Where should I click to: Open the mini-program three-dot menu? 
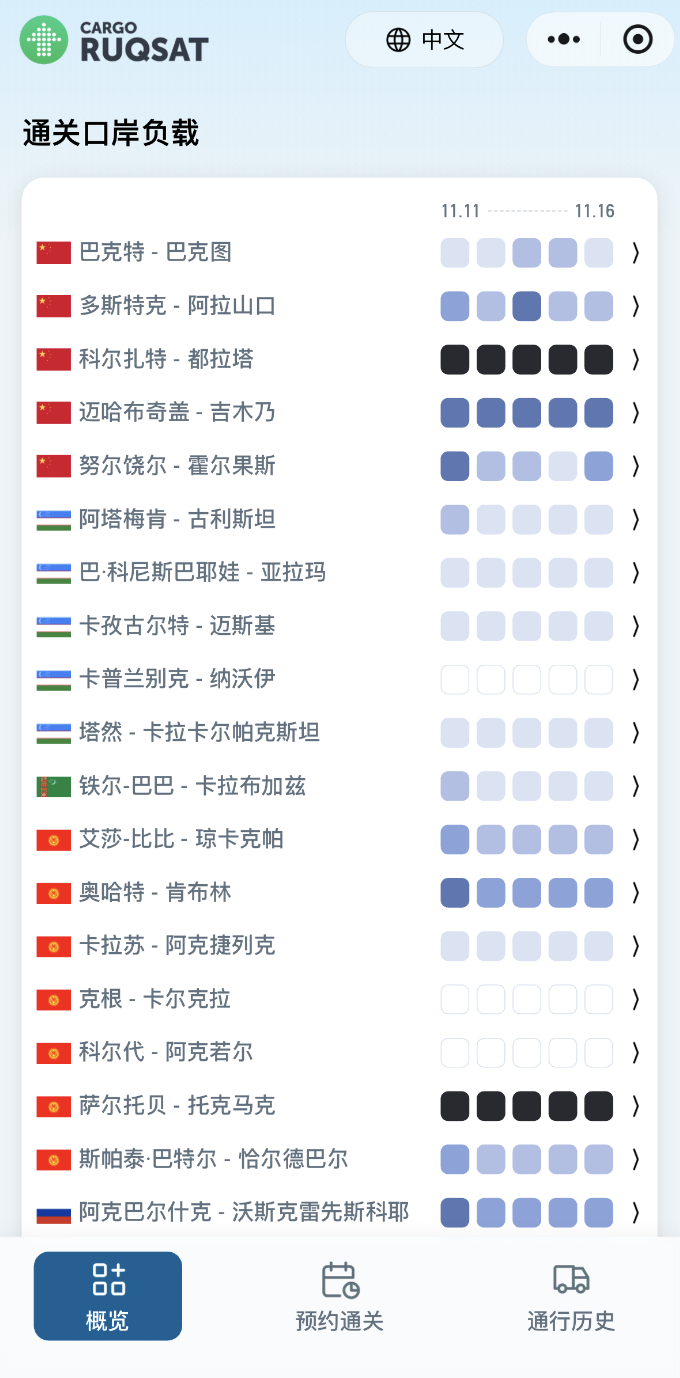(564, 40)
